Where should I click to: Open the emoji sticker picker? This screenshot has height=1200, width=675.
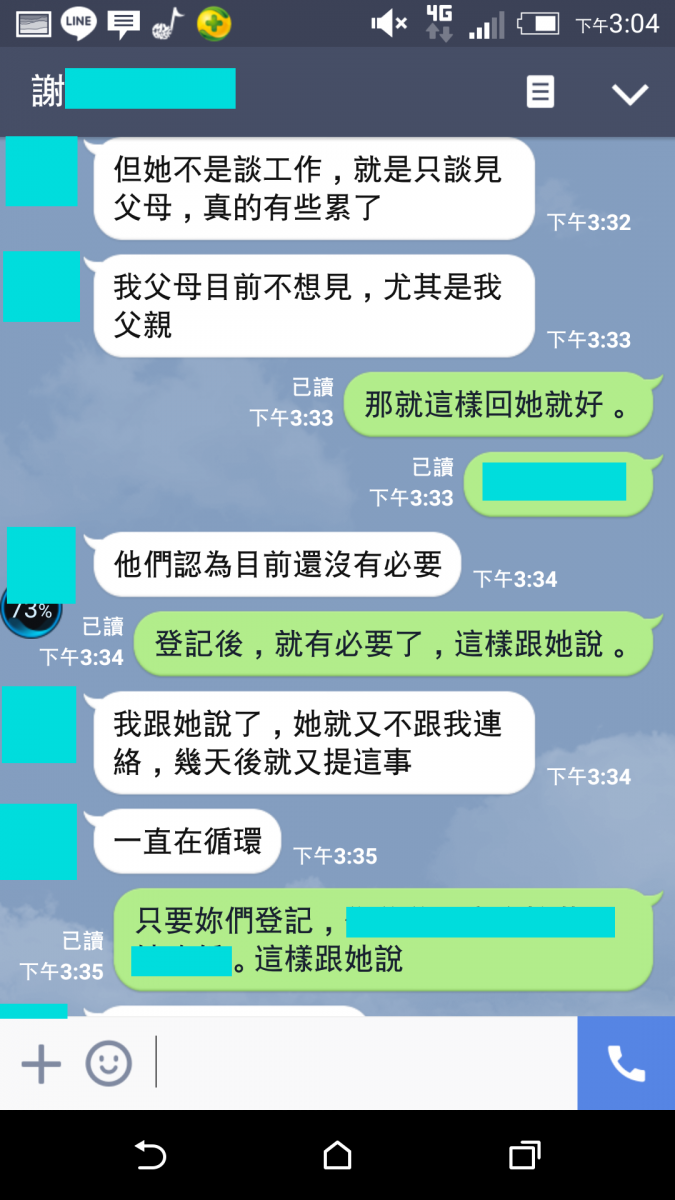coord(108,1063)
